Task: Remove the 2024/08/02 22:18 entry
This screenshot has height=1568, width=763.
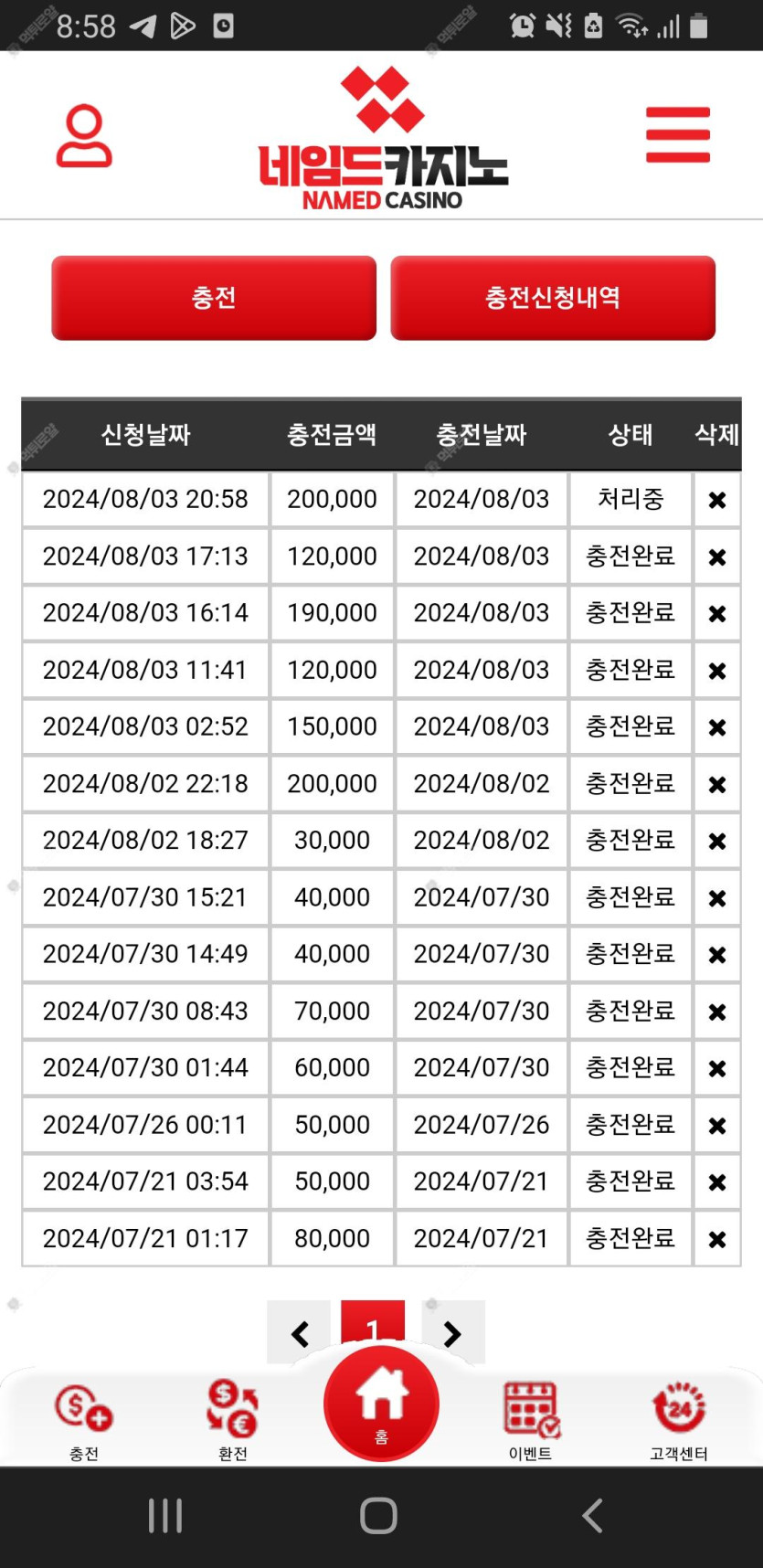Action: [717, 784]
